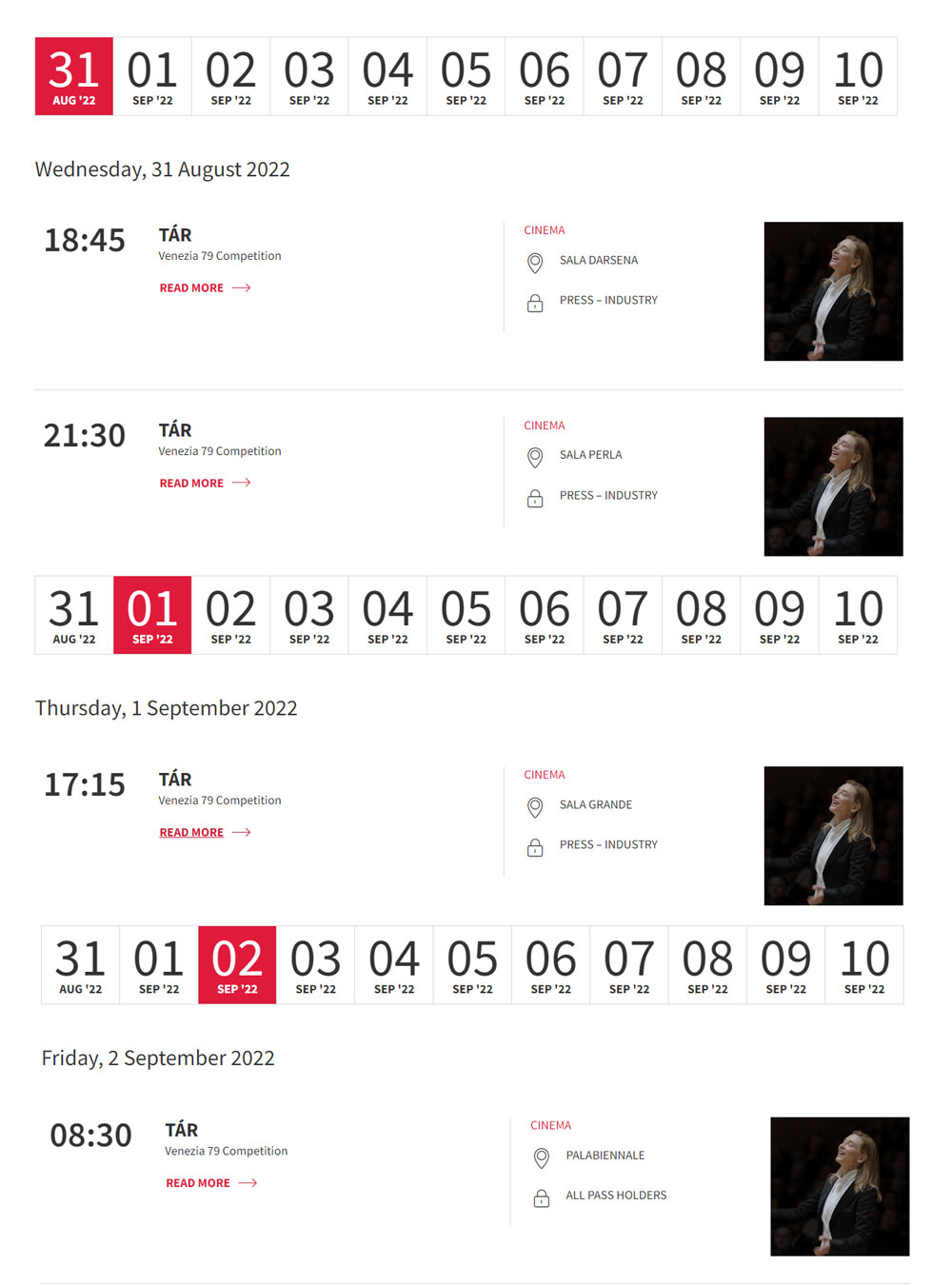Viewport: 952px width, 1285px height.
Task: Select 31 Aug in date strip above Thursday heading
Action: (74, 616)
